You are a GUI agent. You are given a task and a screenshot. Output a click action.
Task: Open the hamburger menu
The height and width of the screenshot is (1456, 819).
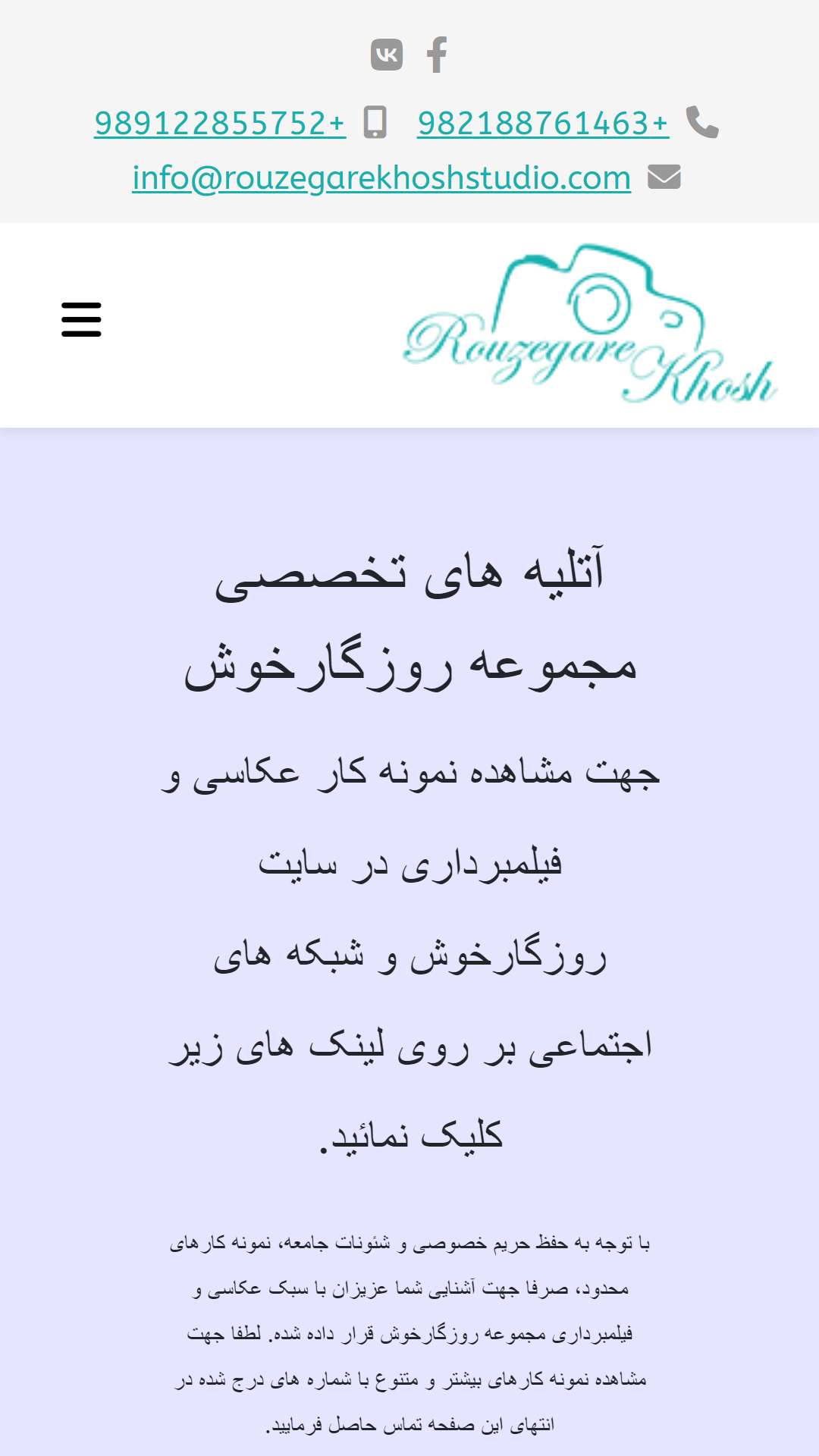pyautogui.click(x=81, y=319)
